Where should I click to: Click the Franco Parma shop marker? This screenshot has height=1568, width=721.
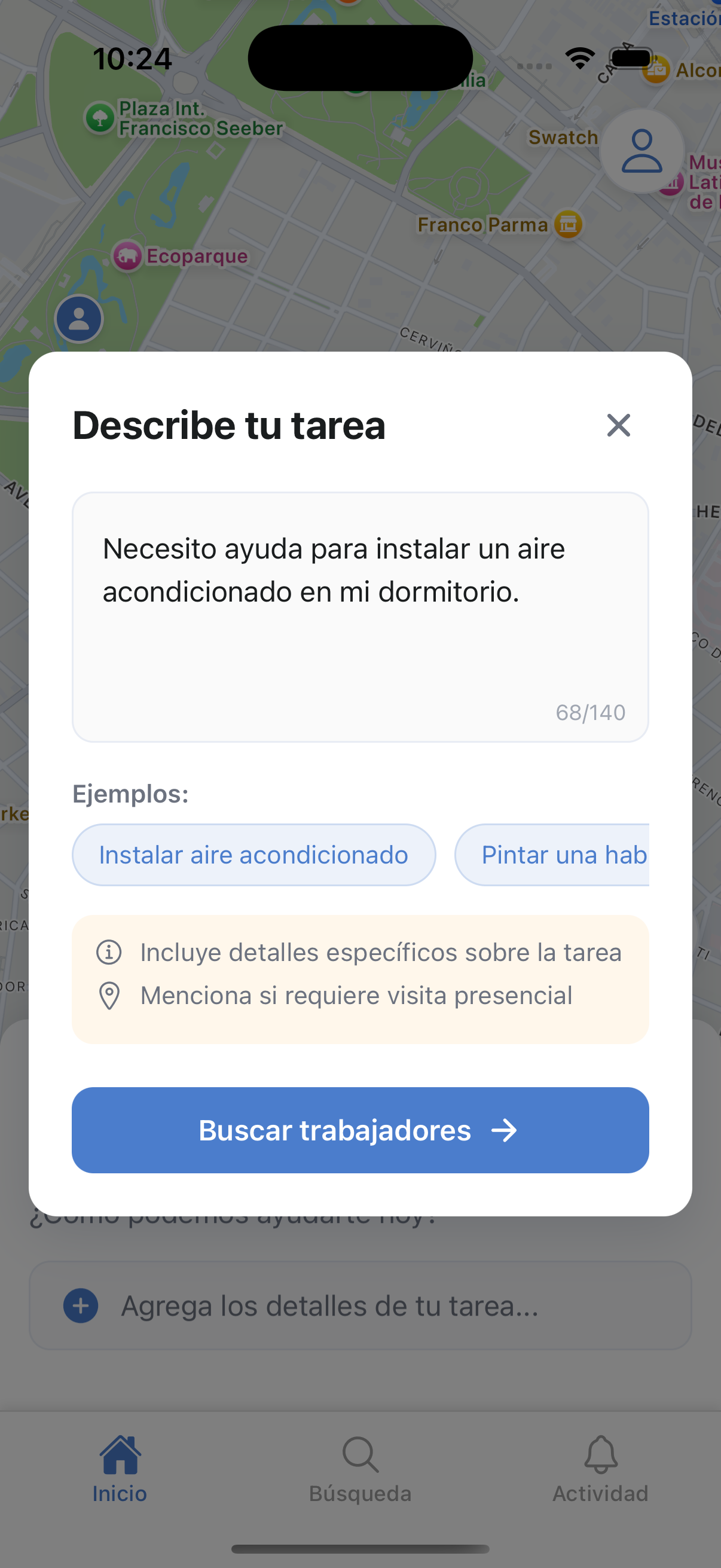pos(569,224)
